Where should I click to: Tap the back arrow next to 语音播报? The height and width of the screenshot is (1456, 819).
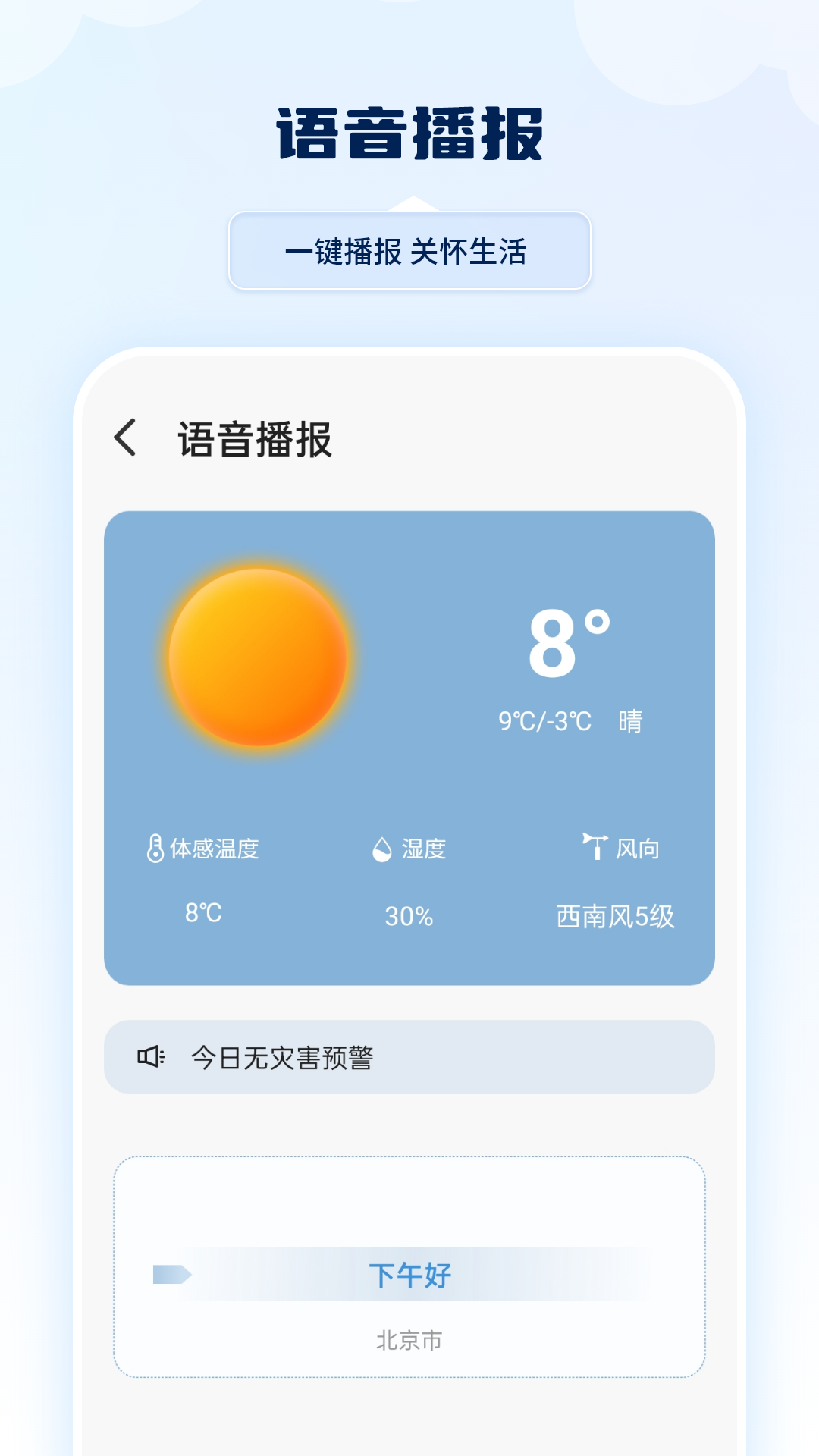(124, 438)
